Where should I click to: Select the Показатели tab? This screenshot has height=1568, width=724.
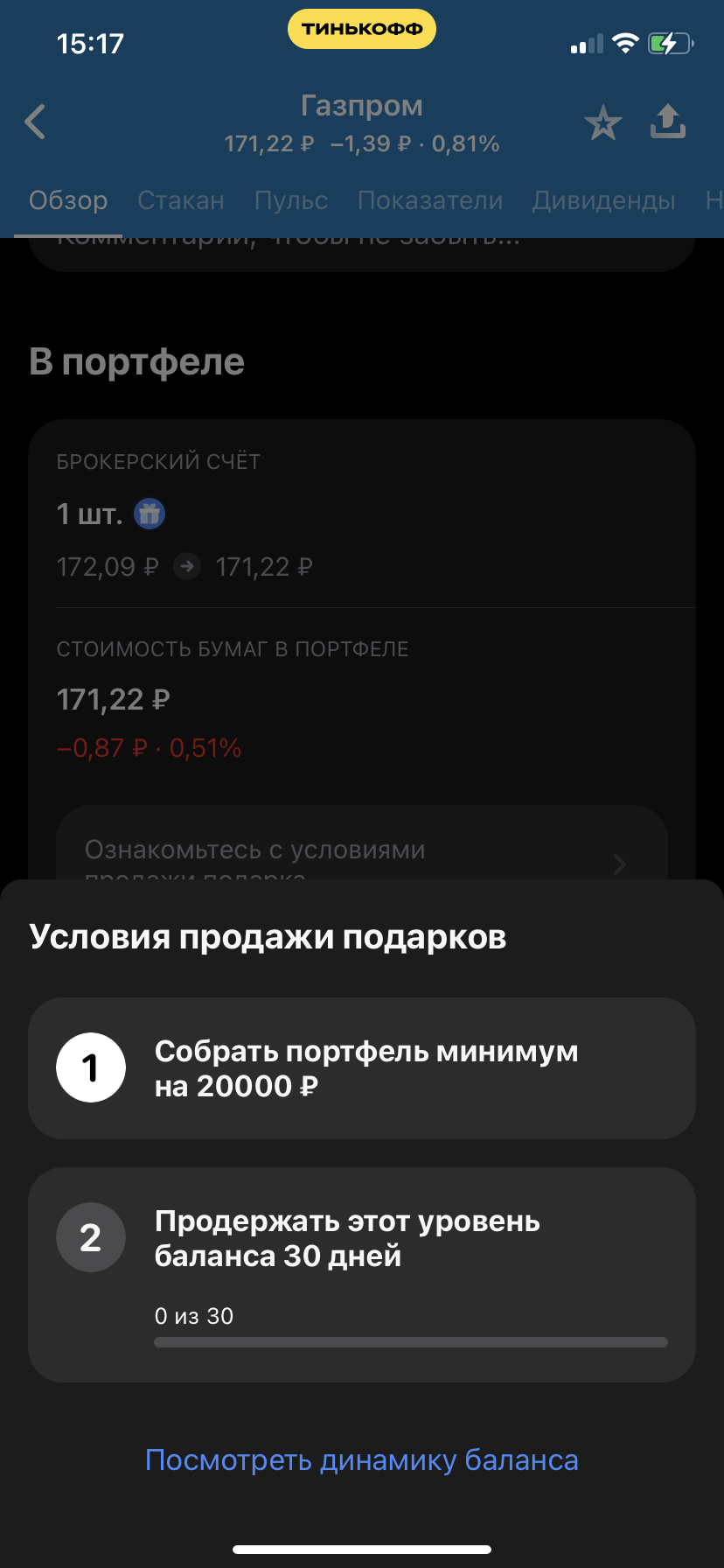pyautogui.click(x=430, y=200)
